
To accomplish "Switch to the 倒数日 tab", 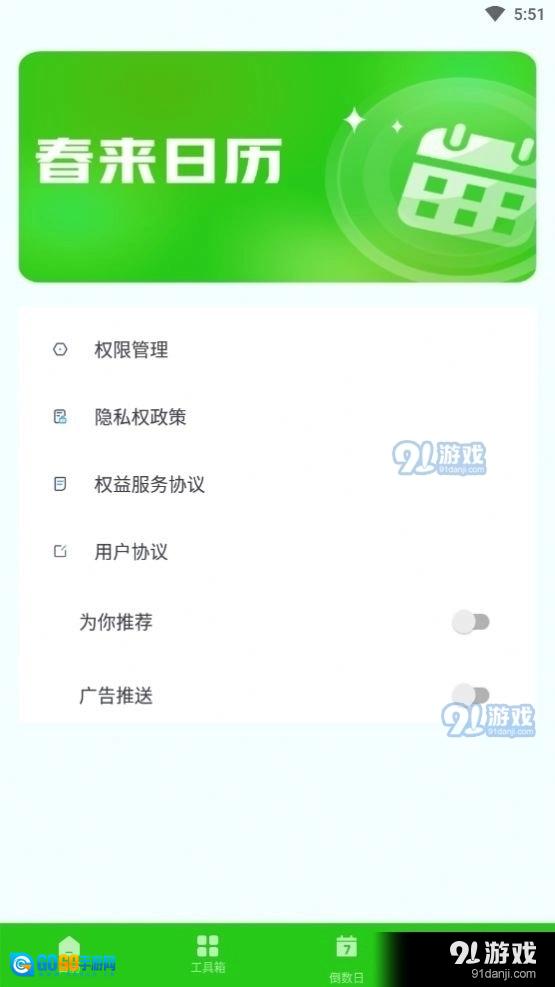I will pyautogui.click(x=346, y=959).
